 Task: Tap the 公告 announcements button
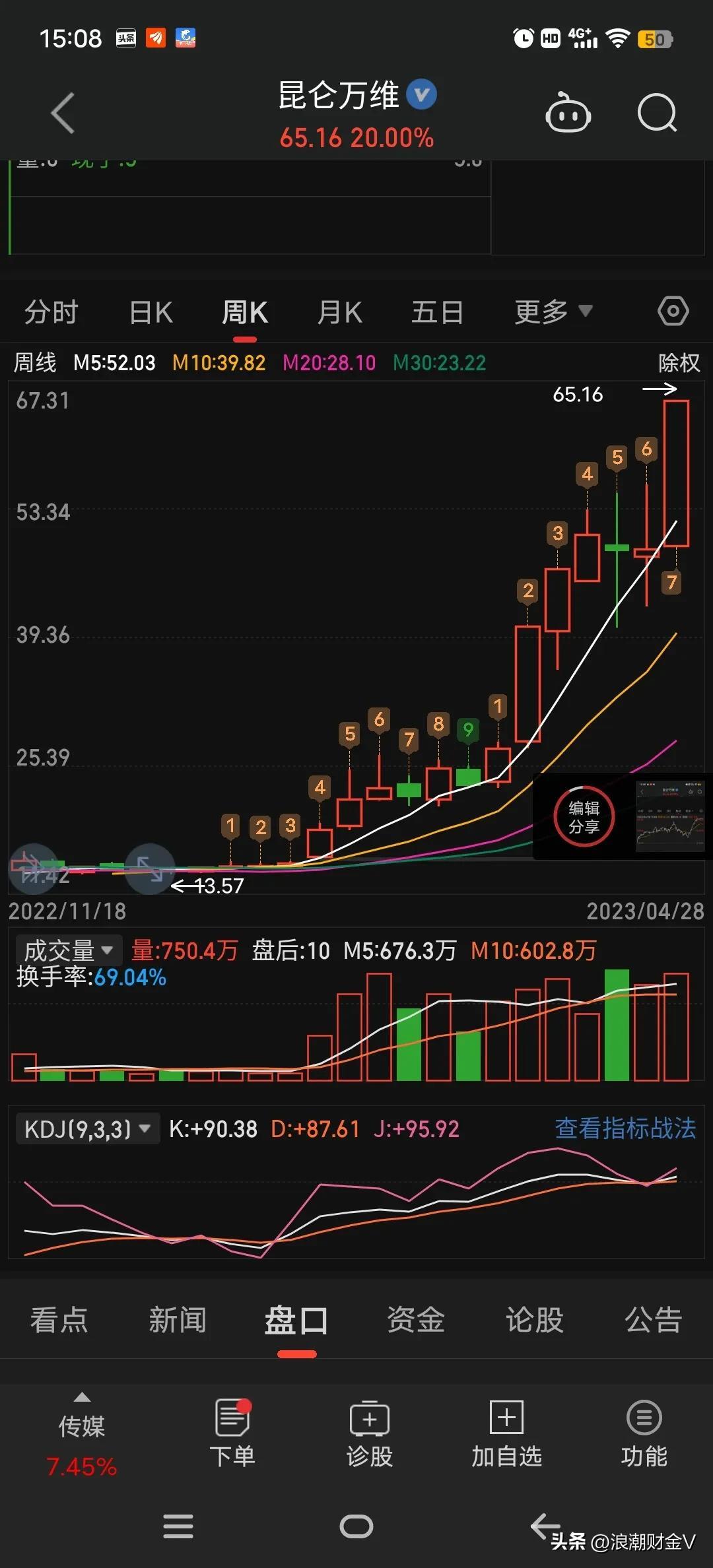[652, 1320]
